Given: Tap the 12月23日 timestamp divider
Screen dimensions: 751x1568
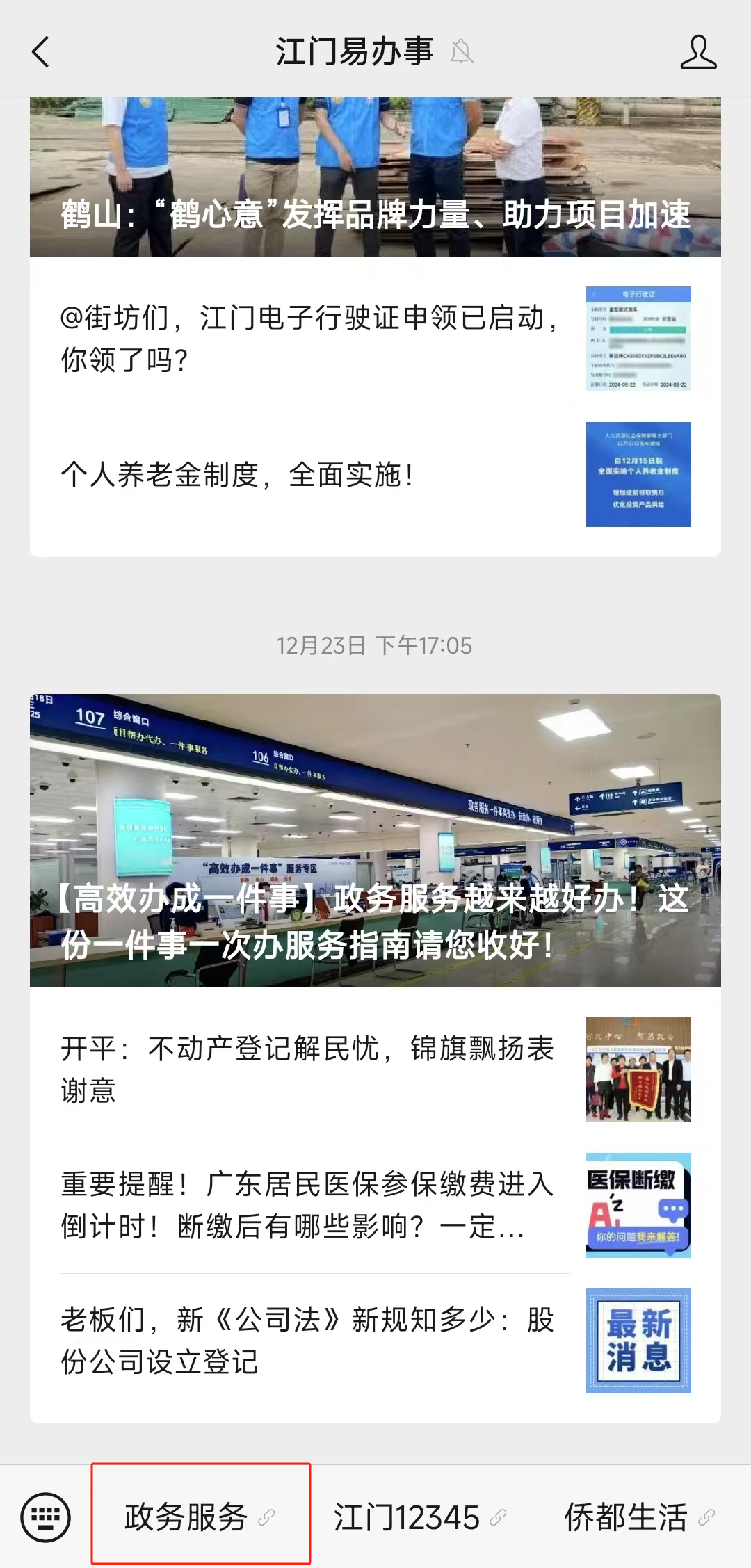Looking at the screenshot, I should (375, 645).
